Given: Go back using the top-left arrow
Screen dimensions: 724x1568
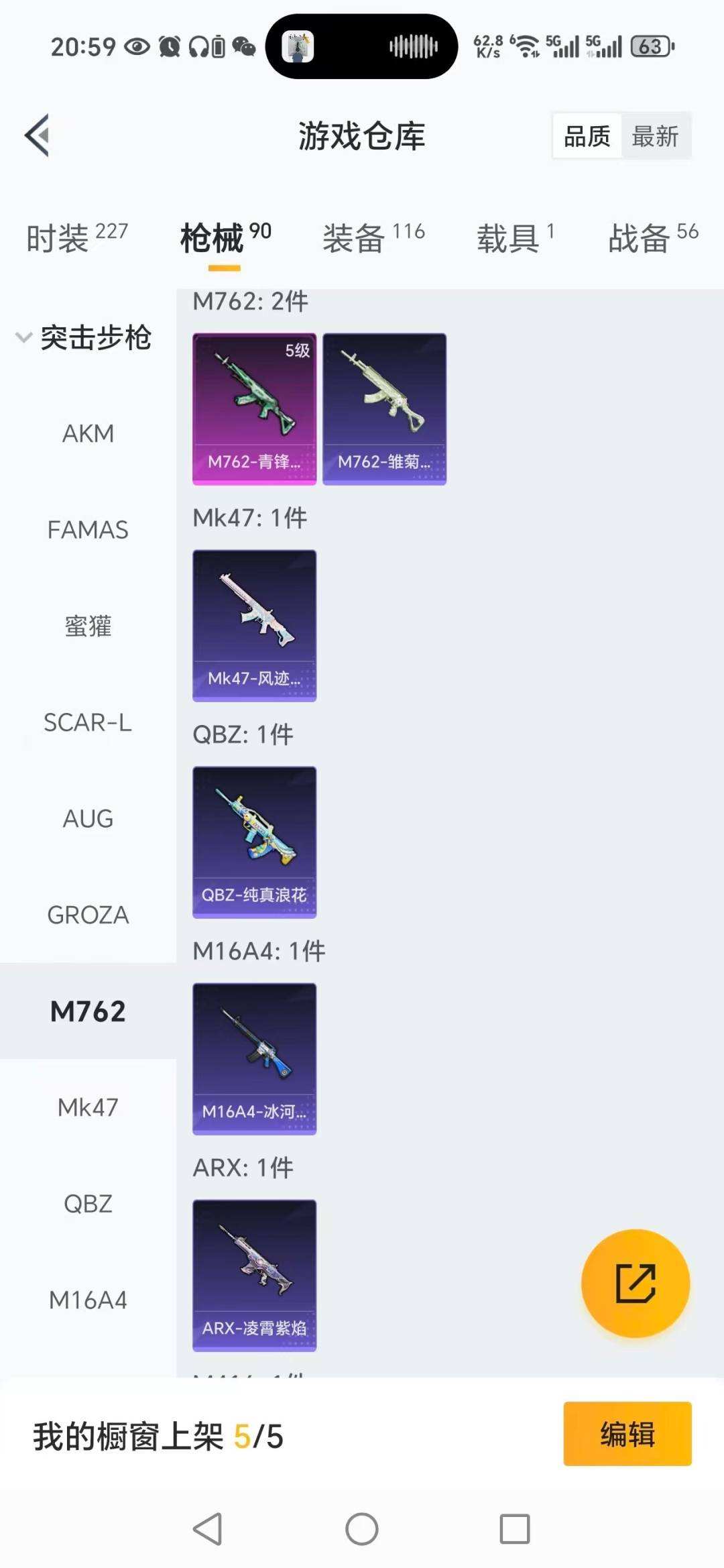Looking at the screenshot, I should pyautogui.click(x=38, y=135).
